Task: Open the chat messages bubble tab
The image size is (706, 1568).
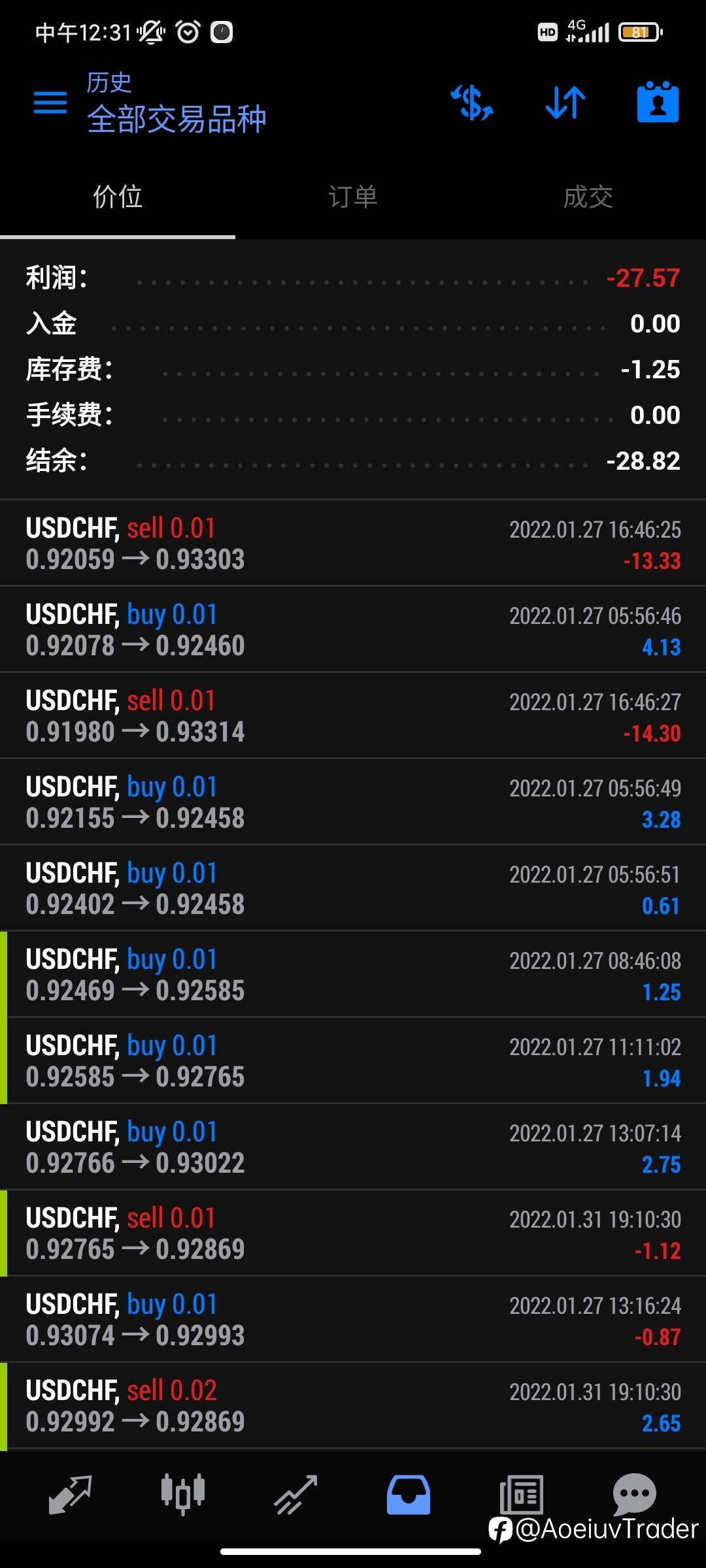Action: pyautogui.click(x=634, y=1494)
